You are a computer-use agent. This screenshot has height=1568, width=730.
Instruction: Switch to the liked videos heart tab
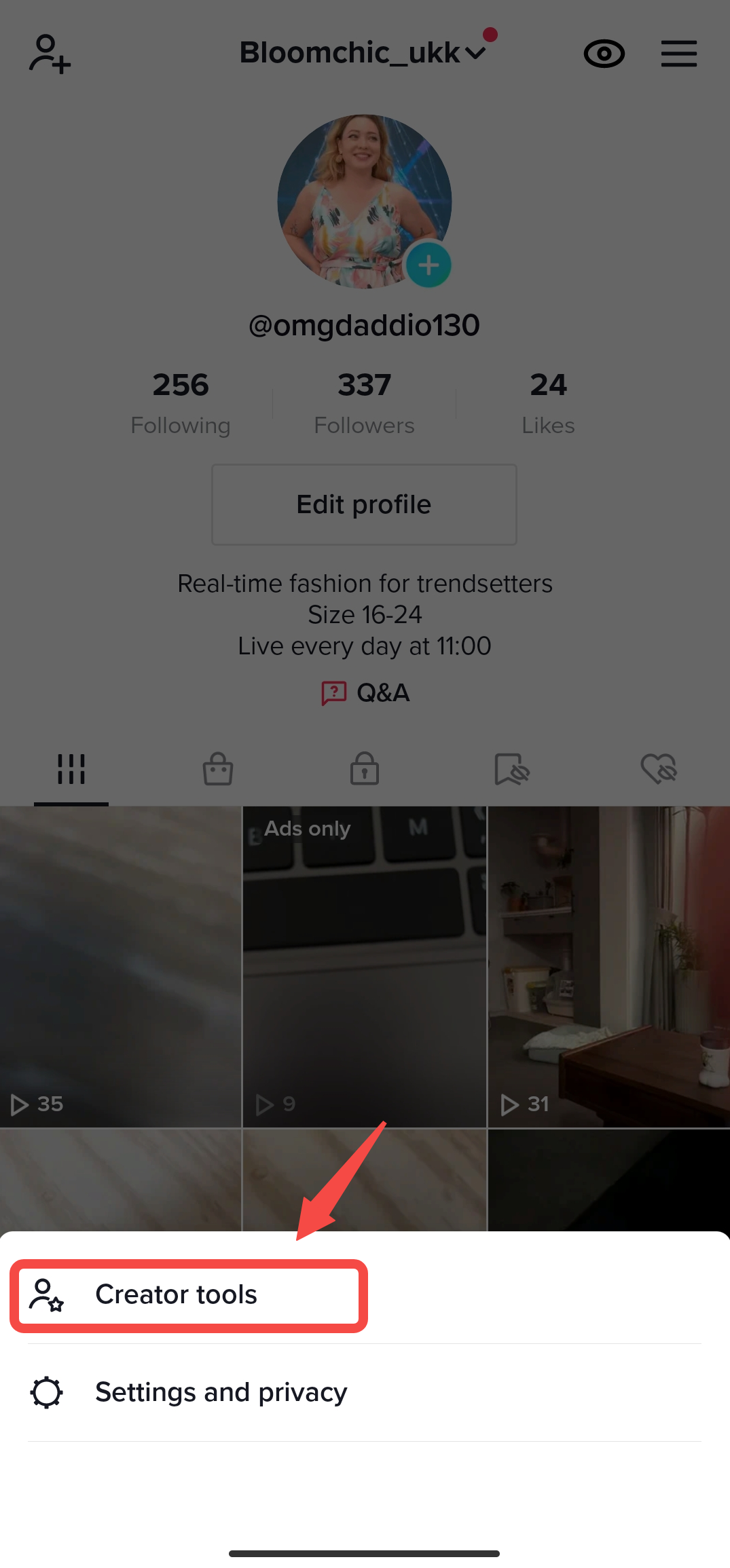[x=658, y=769]
